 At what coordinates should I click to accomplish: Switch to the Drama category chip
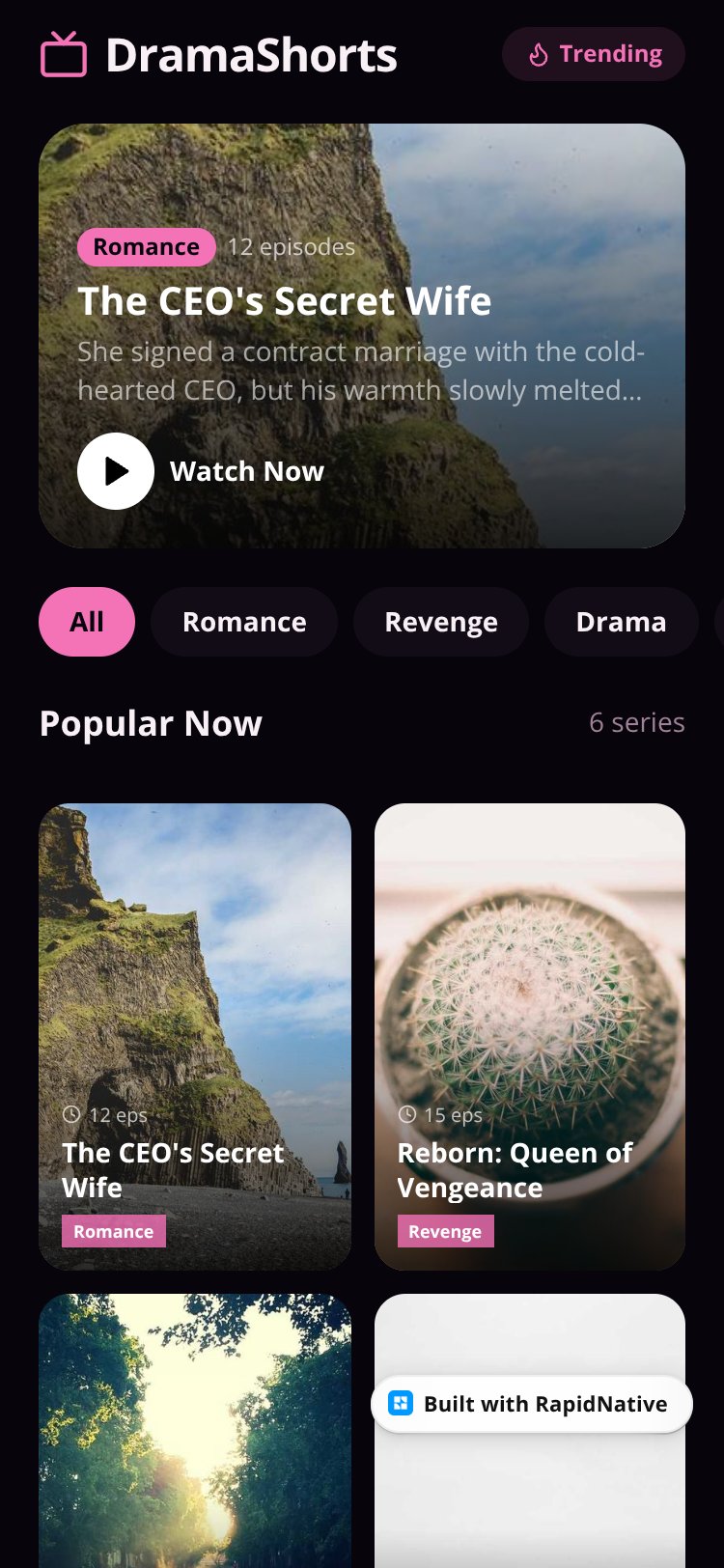(621, 622)
